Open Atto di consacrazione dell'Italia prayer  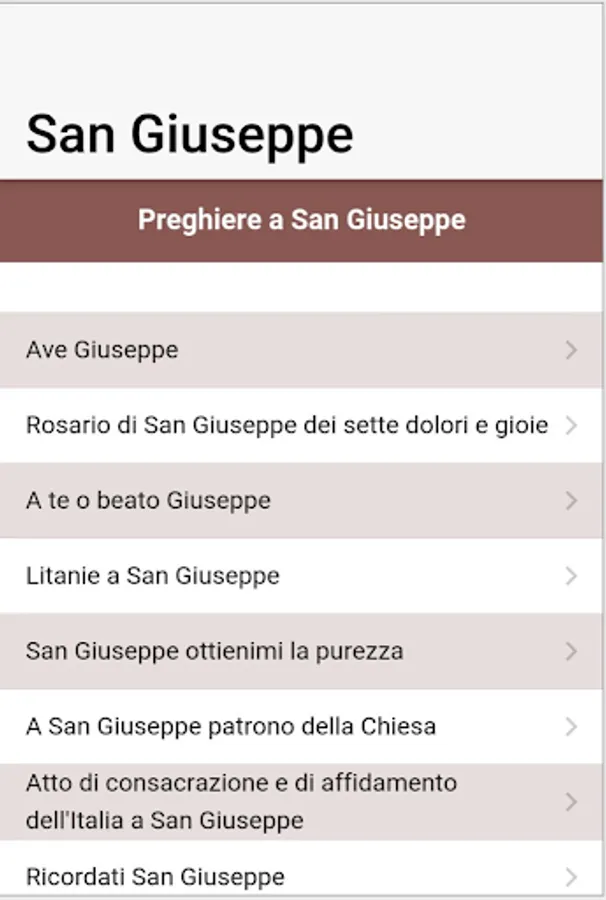tap(300, 801)
